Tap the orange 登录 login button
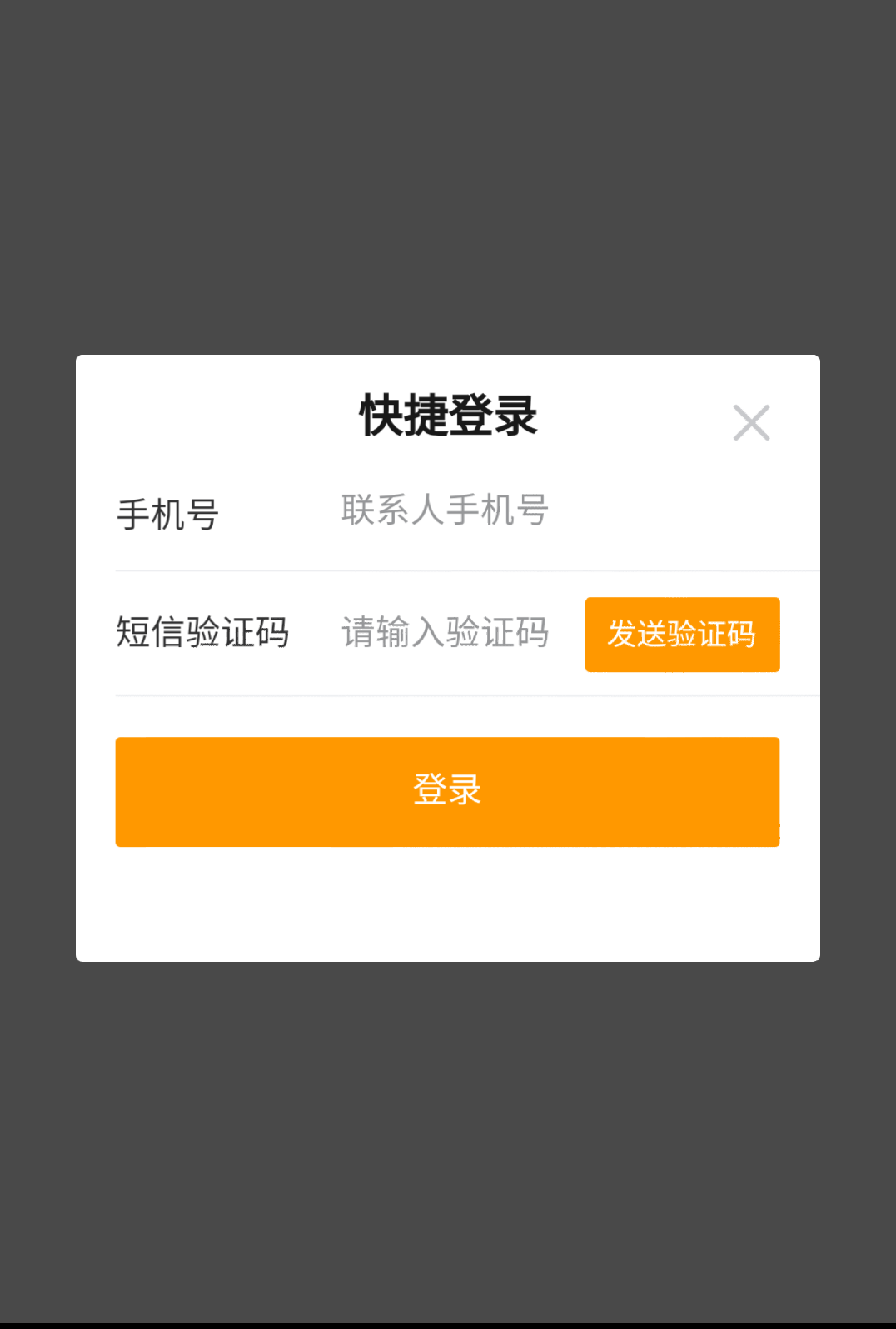Screen dimensions: 896x1329 [447, 791]
